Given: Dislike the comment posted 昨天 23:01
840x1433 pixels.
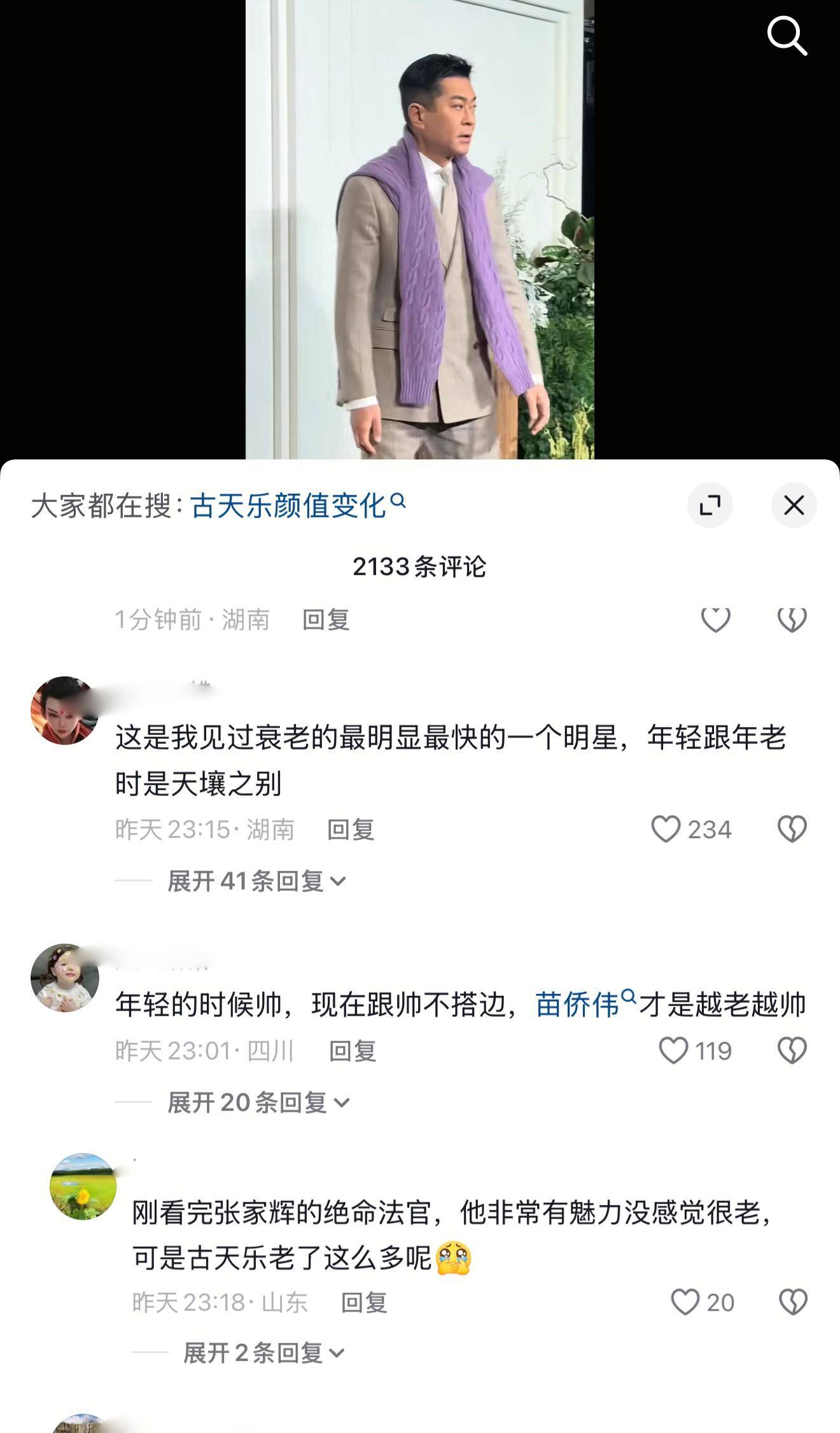Looking at the screenshot, I should tap(792, 1051).
